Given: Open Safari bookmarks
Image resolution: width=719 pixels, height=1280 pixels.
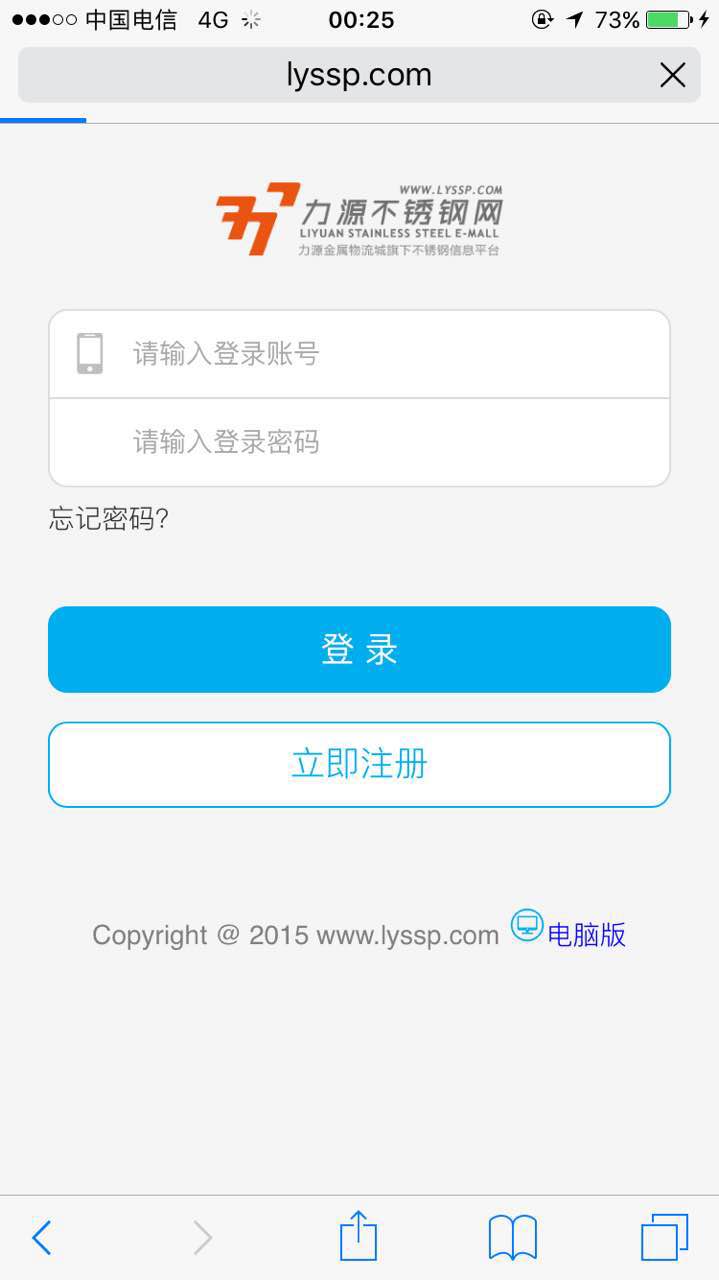Looking at the screenshot, I should pos(513,1238).
